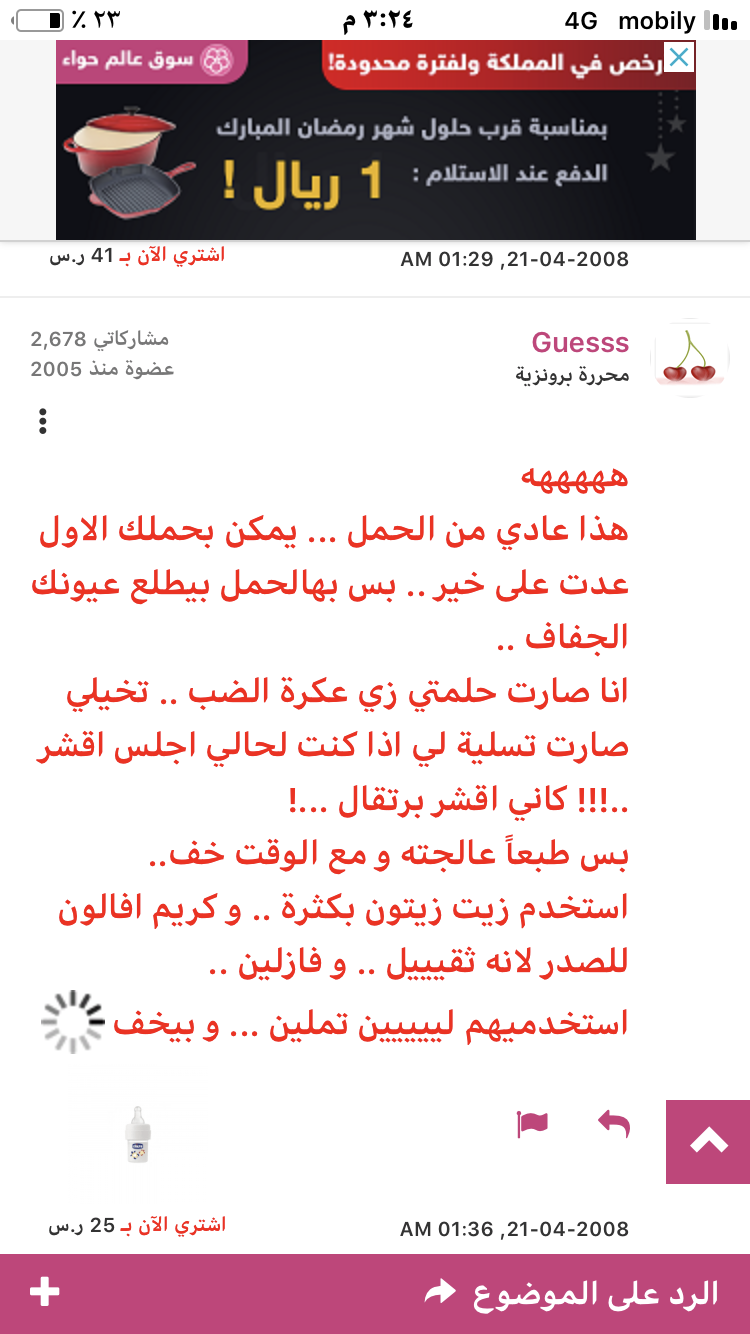Viewport: 750px width, 1334px height.
Task: Open Guesss cherry avatar
Action: click(x=690, y=359)
